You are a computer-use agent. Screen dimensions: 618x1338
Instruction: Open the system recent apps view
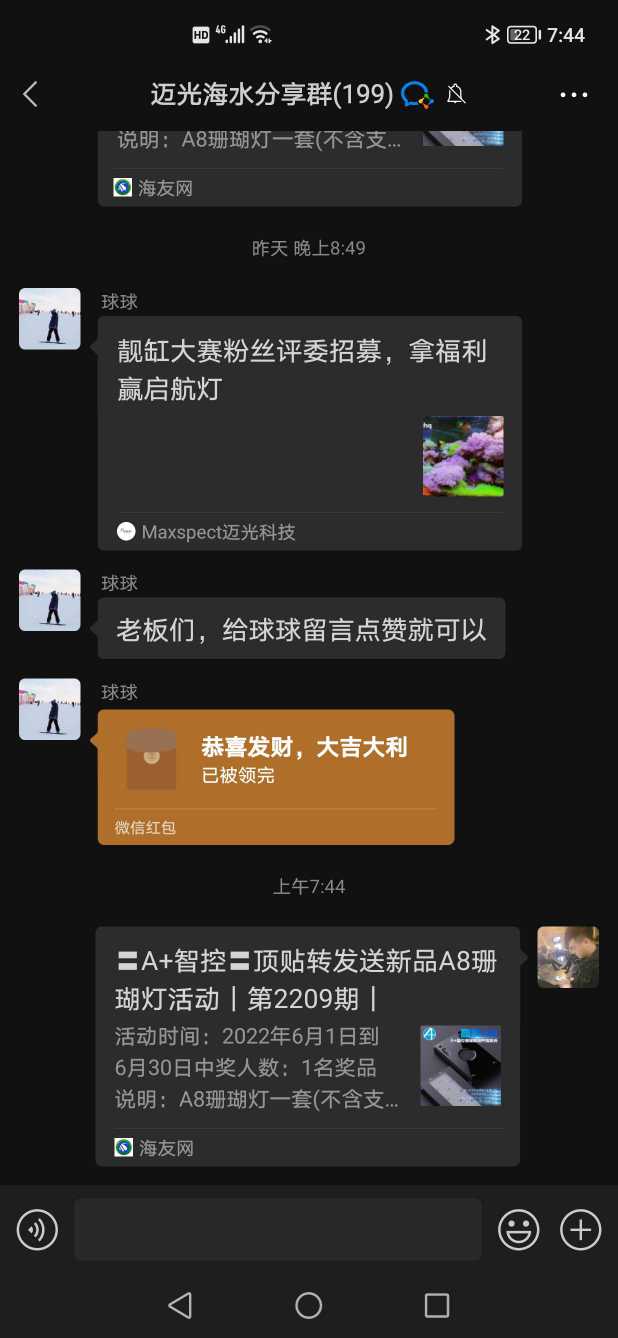click(x=437, y=1305)
